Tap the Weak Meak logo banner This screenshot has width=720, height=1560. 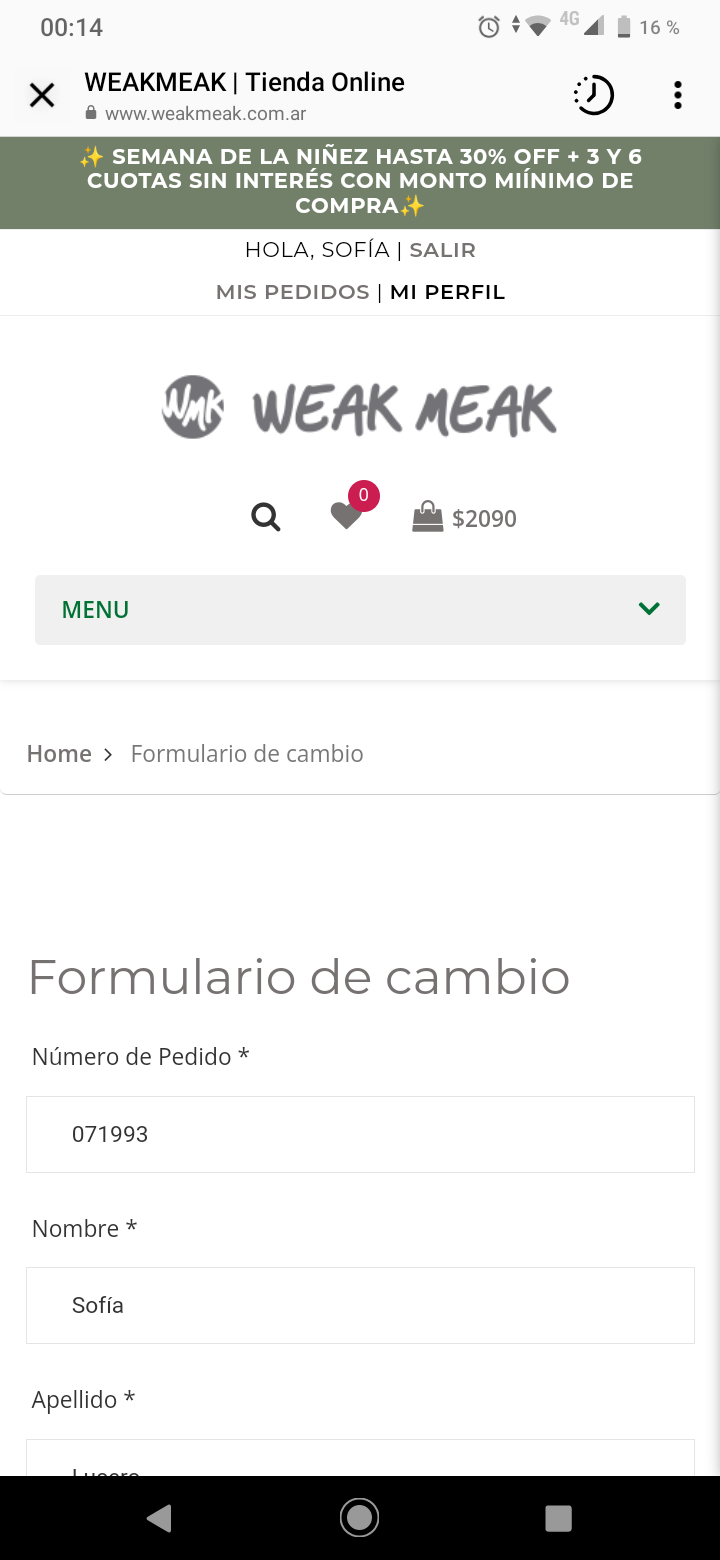[x=359, y=407]
